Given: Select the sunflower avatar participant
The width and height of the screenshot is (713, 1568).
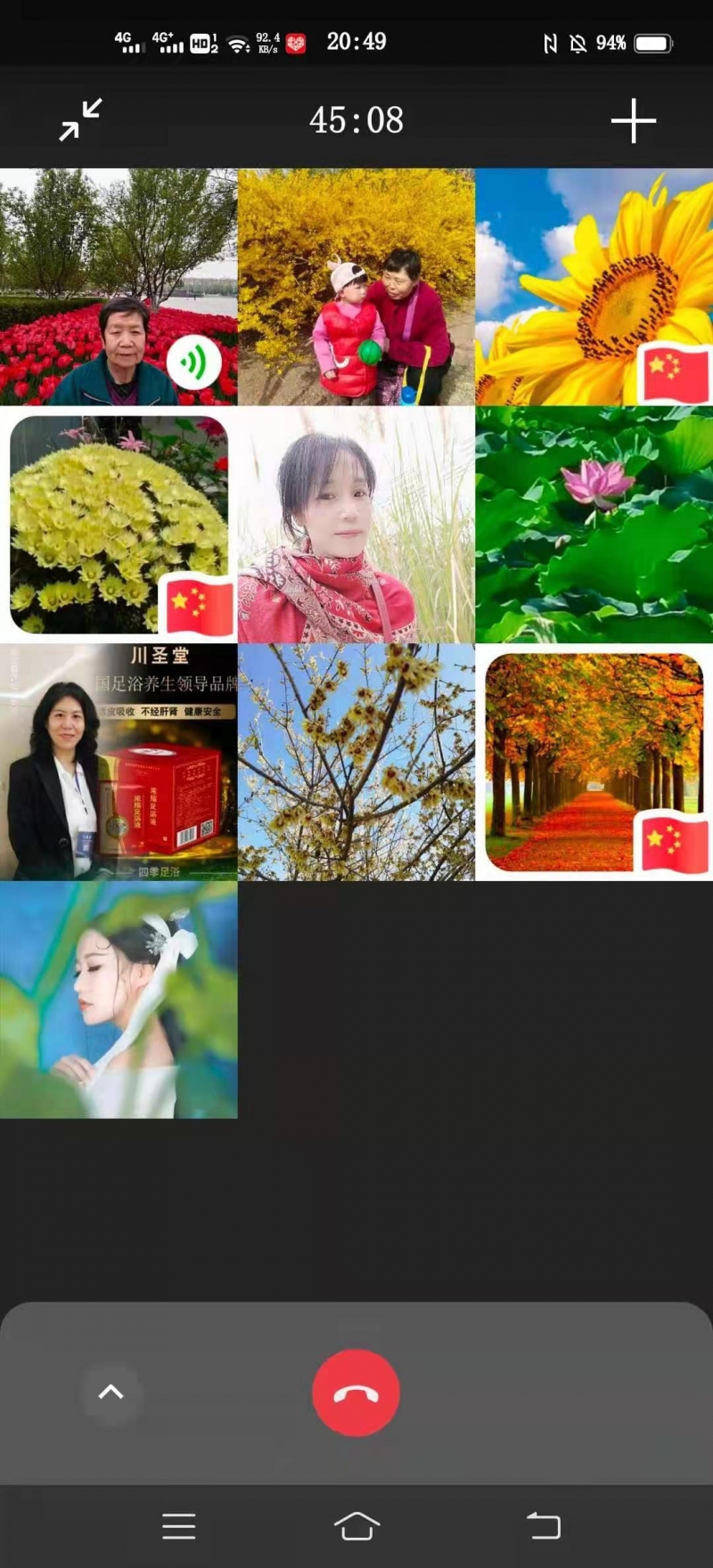Looking at the screenshot, I should (594, 287).
